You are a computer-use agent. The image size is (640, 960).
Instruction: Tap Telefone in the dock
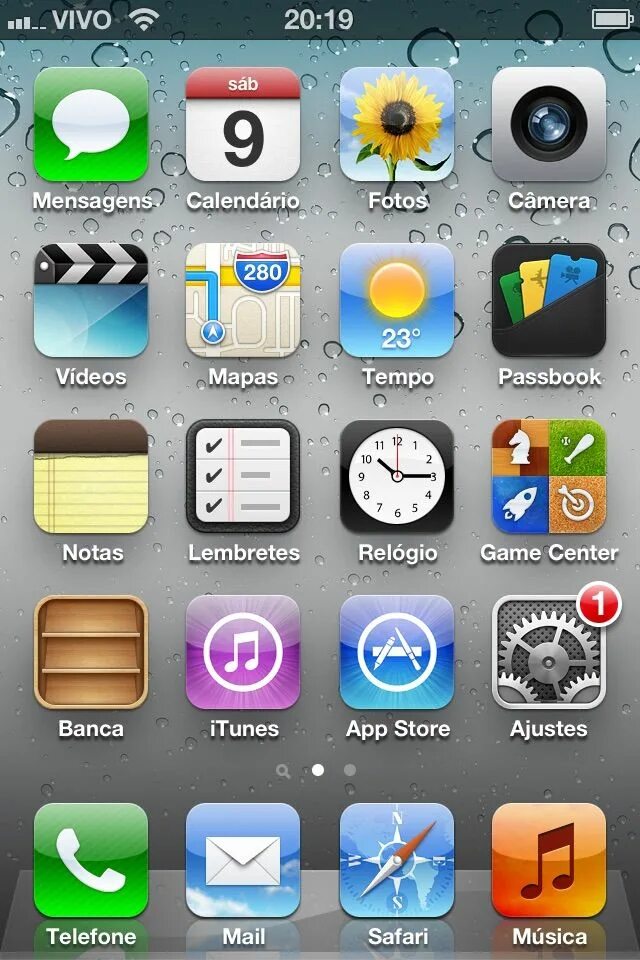pos(91,860)
